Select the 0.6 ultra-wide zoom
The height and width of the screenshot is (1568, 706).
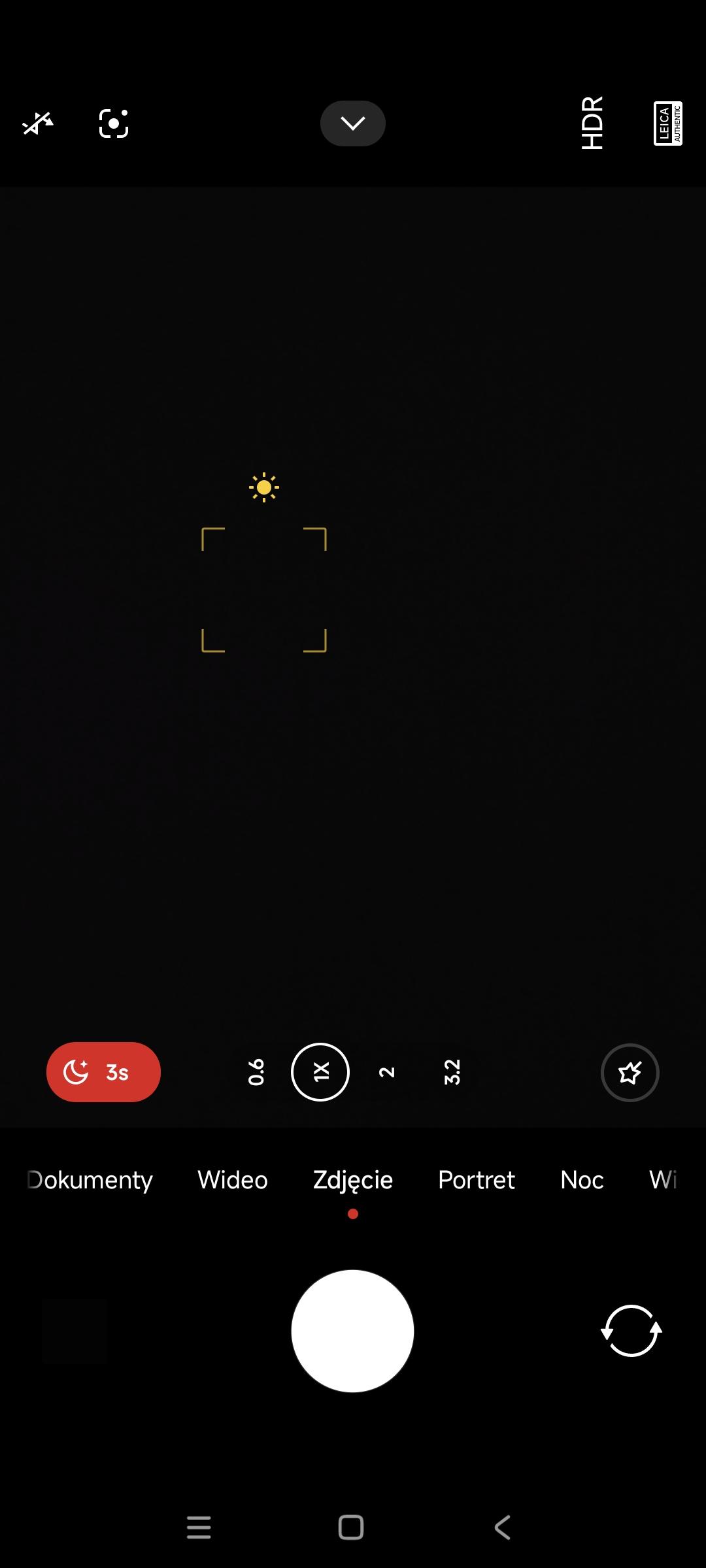[x=256, y=1072]
